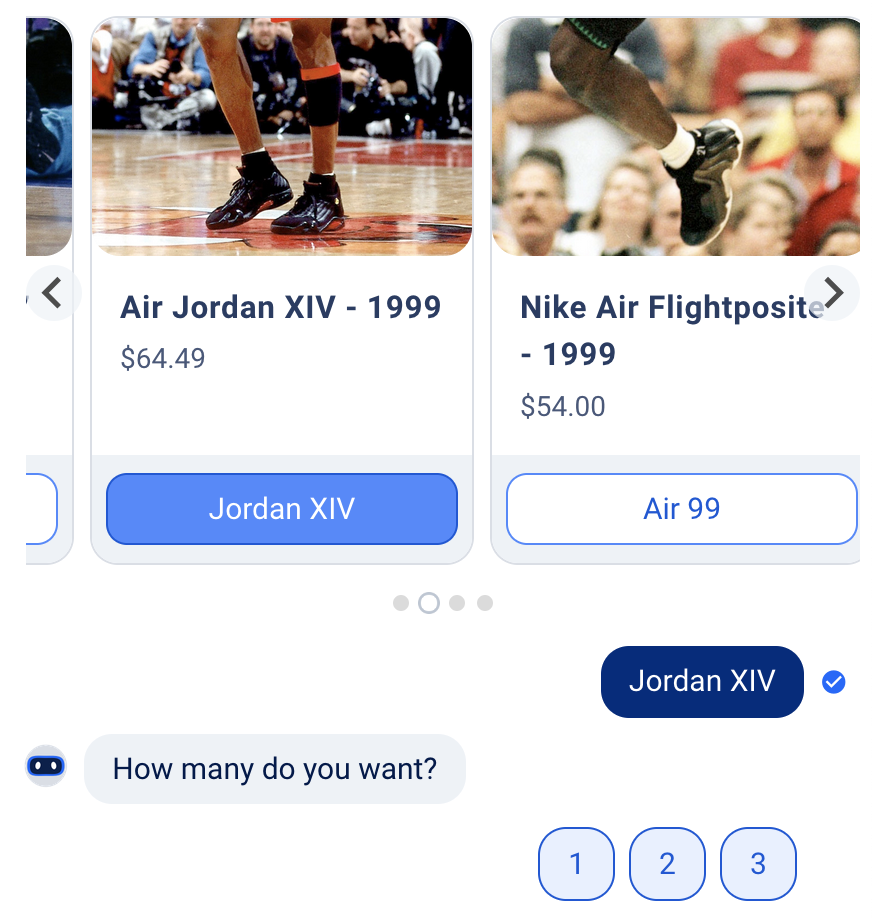Pick quantity 2

[667, 864]
